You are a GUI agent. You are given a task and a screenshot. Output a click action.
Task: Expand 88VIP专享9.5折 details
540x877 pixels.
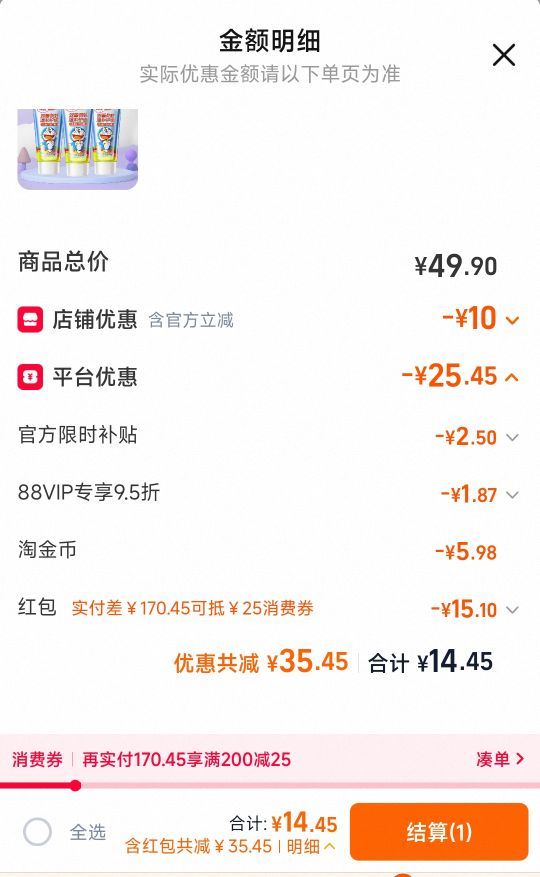[x=512, y=494]
